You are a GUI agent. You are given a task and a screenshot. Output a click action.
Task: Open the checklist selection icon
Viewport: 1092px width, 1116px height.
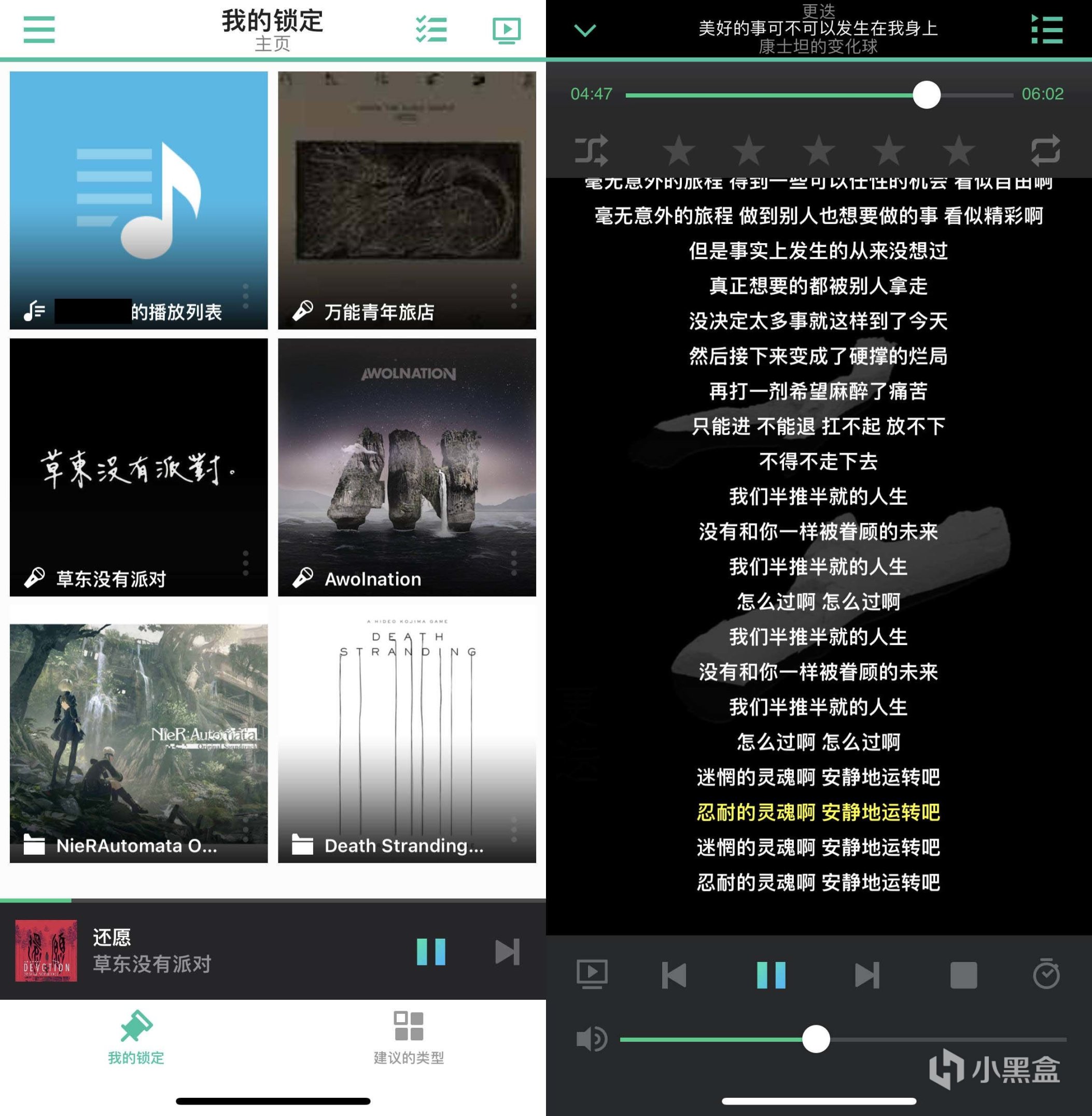pos(431,29)
